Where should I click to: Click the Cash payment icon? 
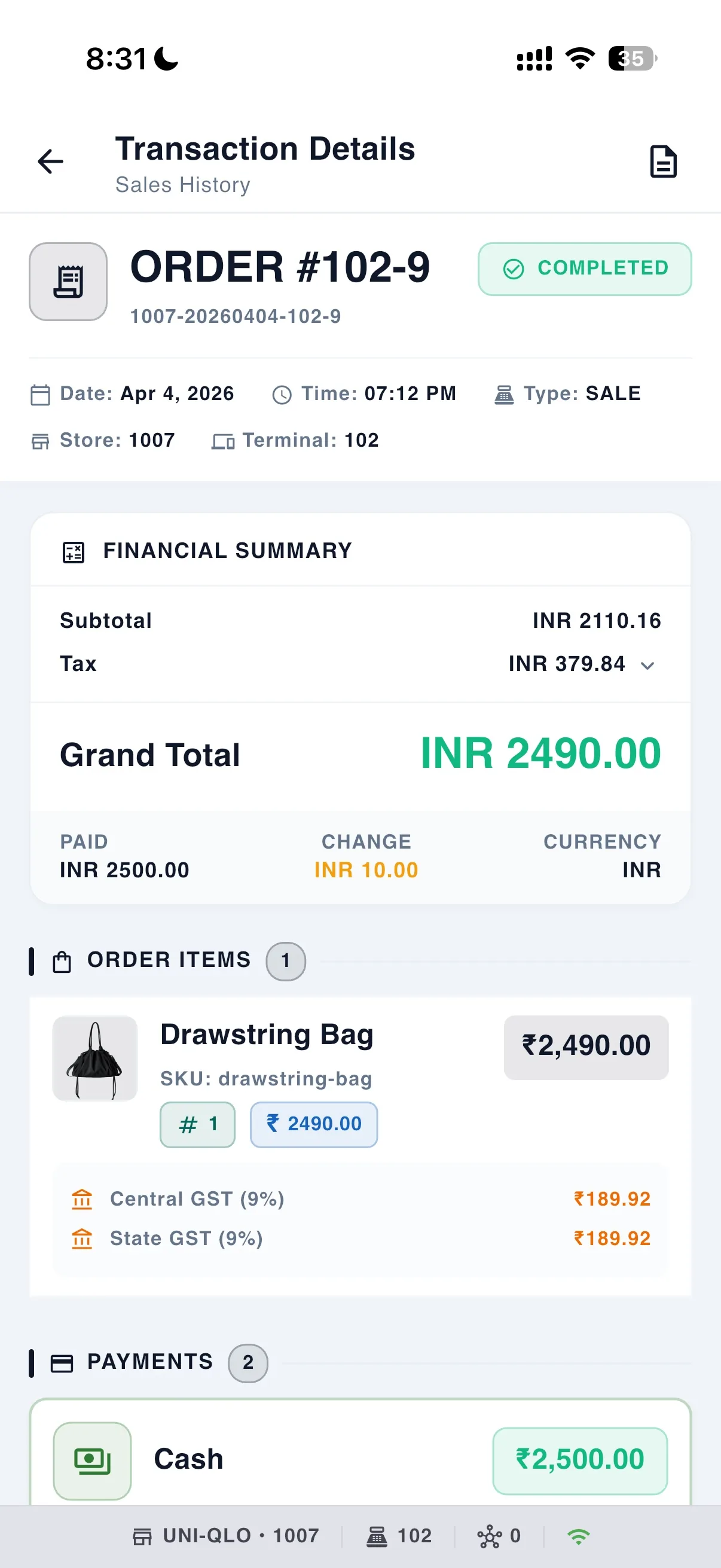point(92,1460)
